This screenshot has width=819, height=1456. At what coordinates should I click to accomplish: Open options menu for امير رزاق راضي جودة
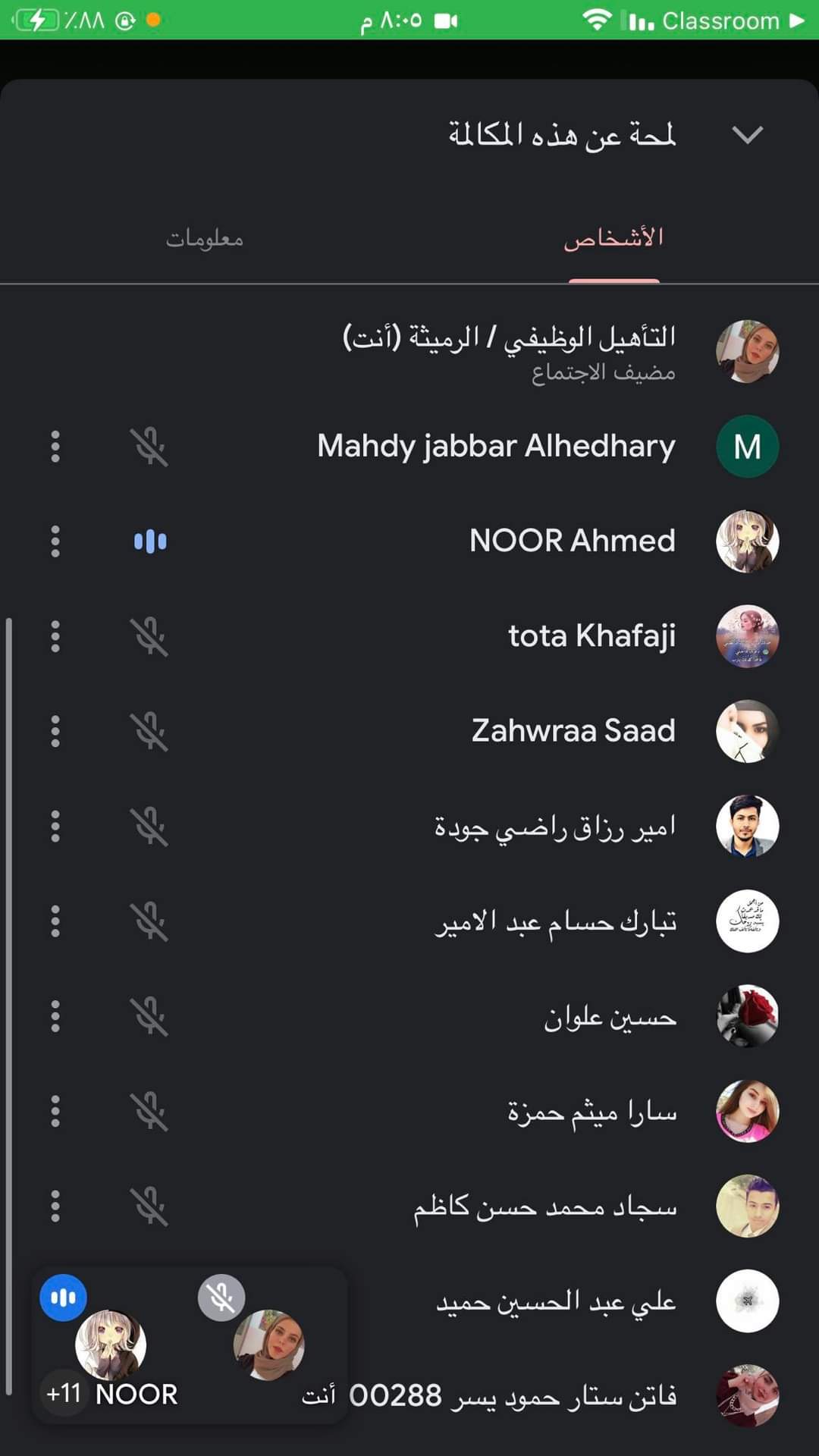coord(55,826)
